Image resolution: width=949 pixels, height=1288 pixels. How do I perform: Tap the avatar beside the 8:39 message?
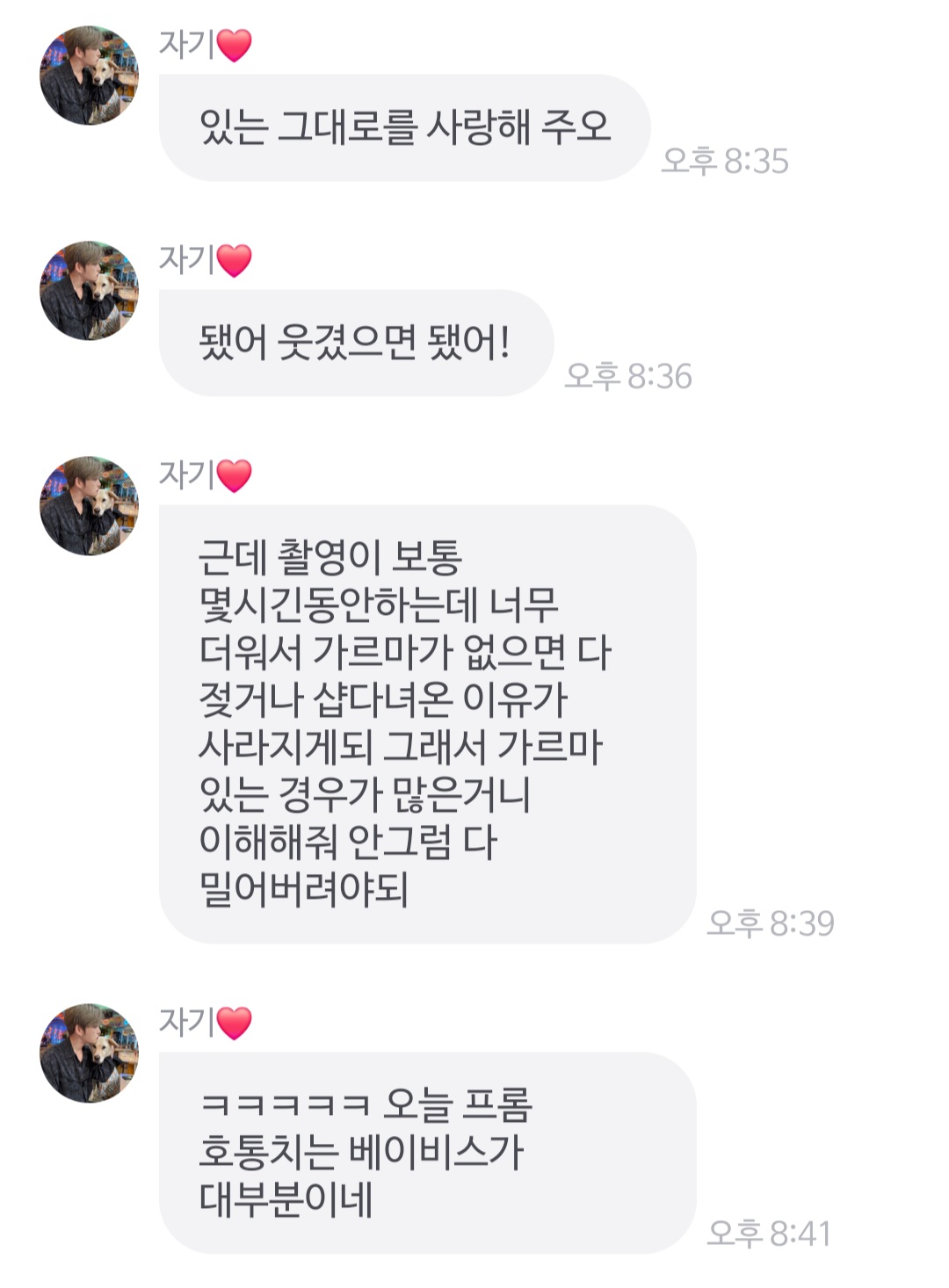(x=89, y=506)
